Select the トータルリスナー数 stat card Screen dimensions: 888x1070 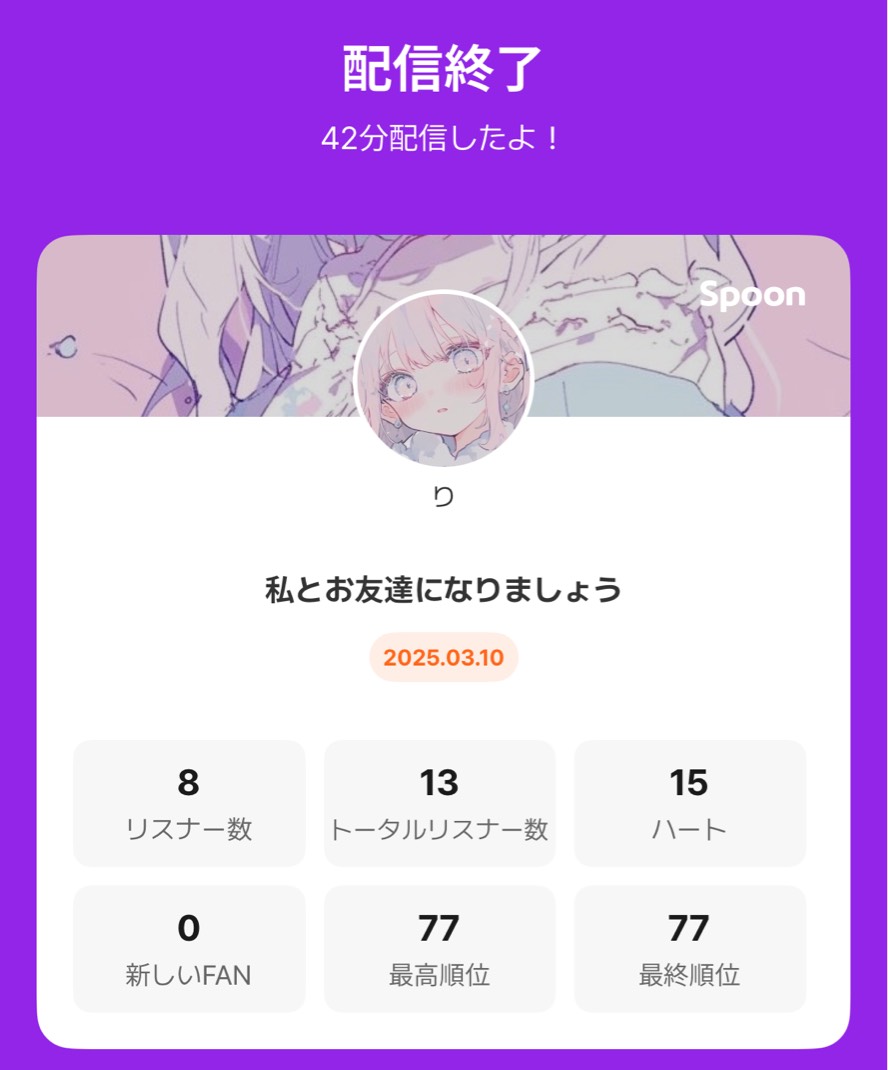click(x=438, y=802)
